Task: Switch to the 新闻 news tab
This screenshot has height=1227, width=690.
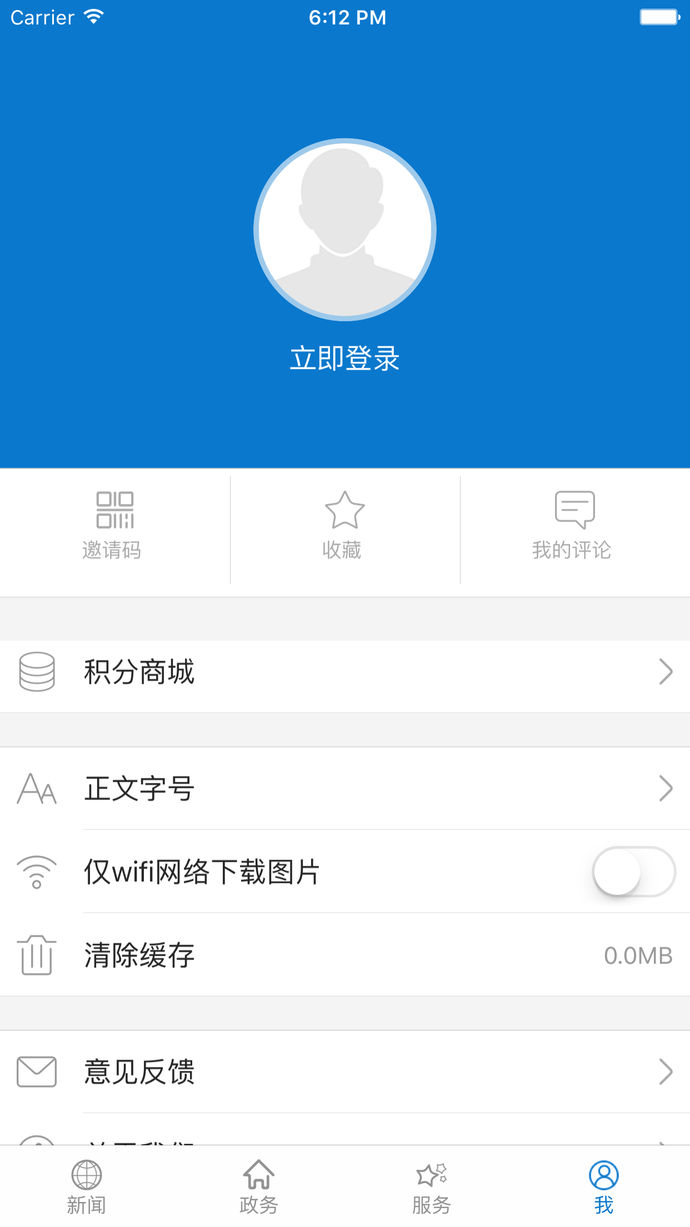Action: click(x=87, y=1186)
